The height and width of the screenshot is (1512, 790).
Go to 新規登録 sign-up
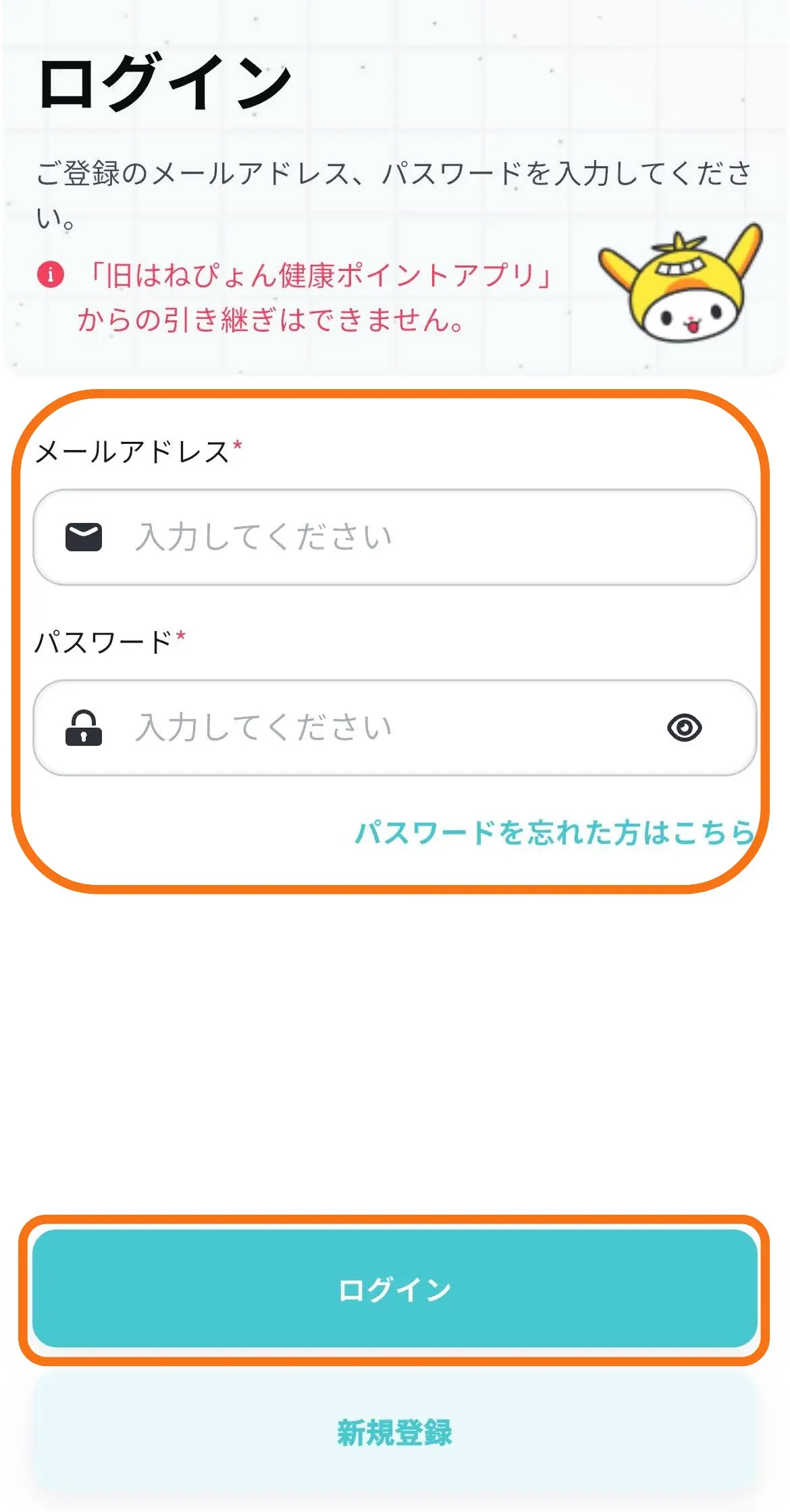tap(394, 1432)
